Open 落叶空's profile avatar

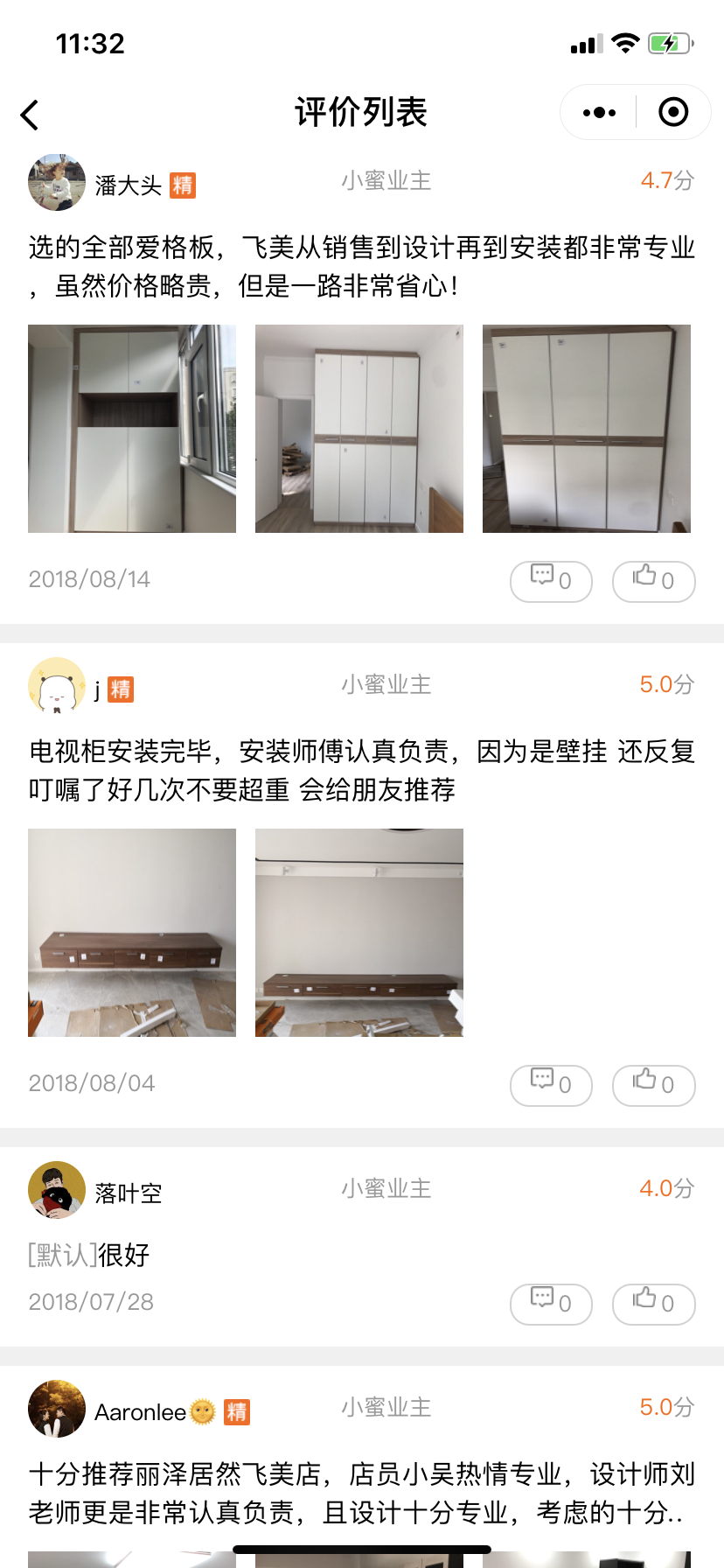click(x=57, y=1190)
